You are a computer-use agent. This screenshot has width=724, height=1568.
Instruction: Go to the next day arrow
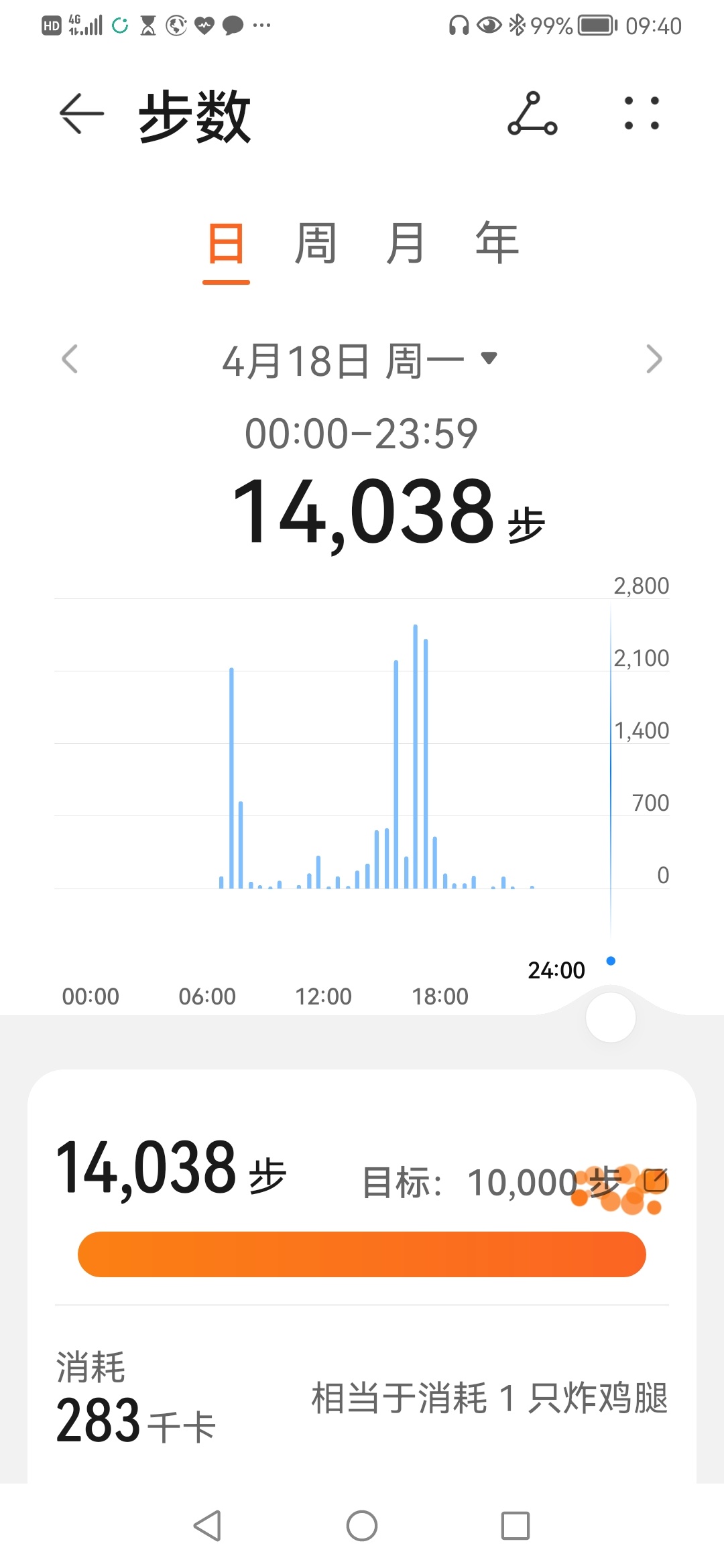click(654, 359)
